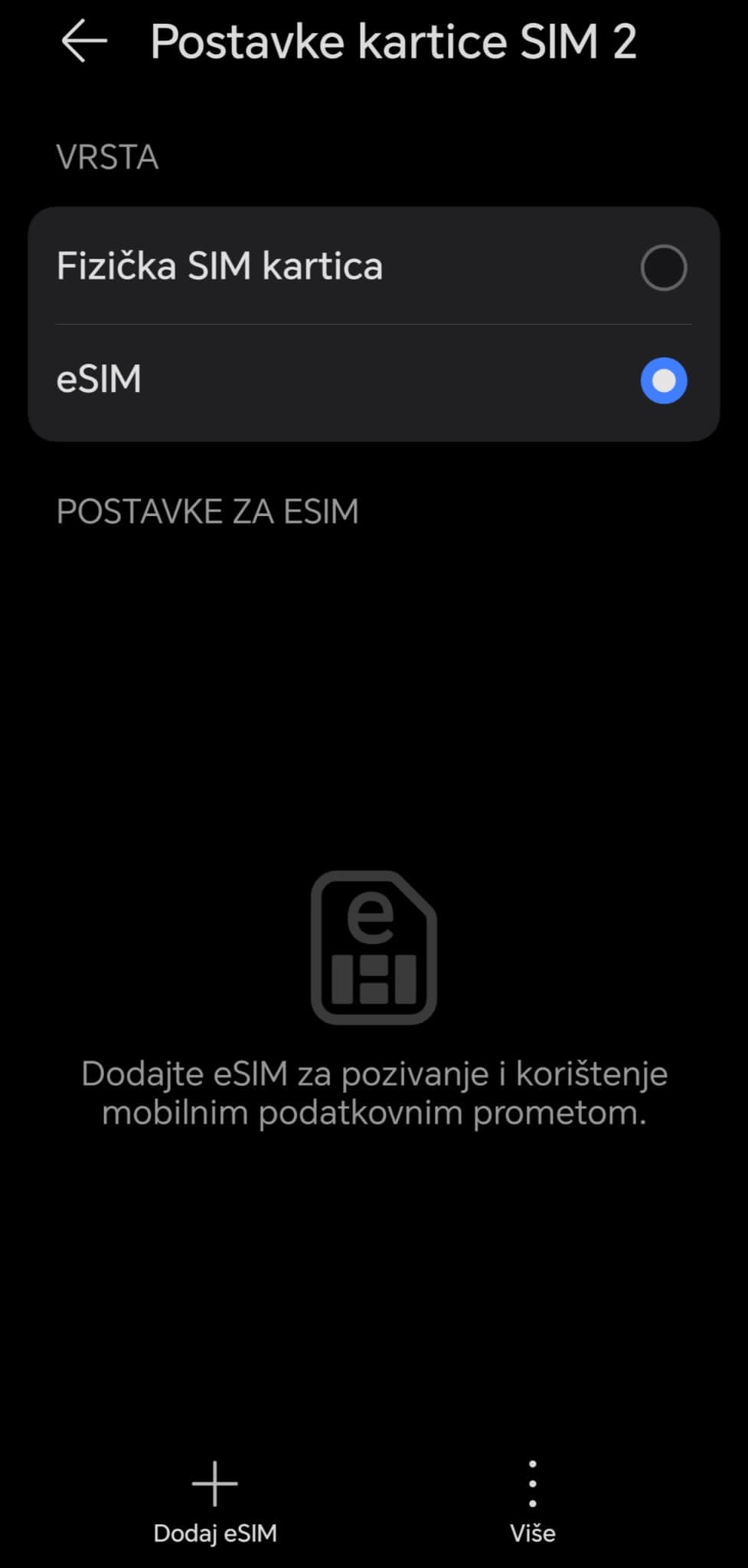
Task: Select Fizička SIM kartica option
Action: pyautogui.click(x=663, y=267)
